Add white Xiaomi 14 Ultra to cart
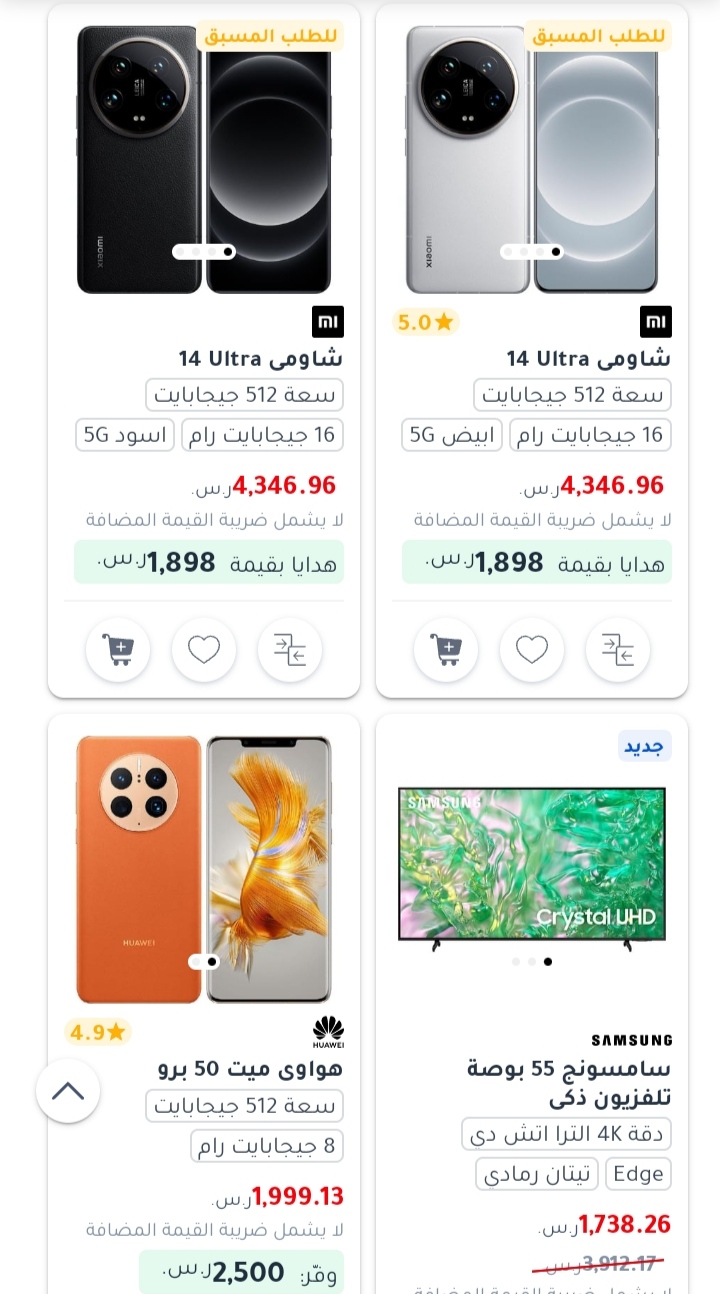The height and width of the screenshot is (1294, 720). pos(446,650)
